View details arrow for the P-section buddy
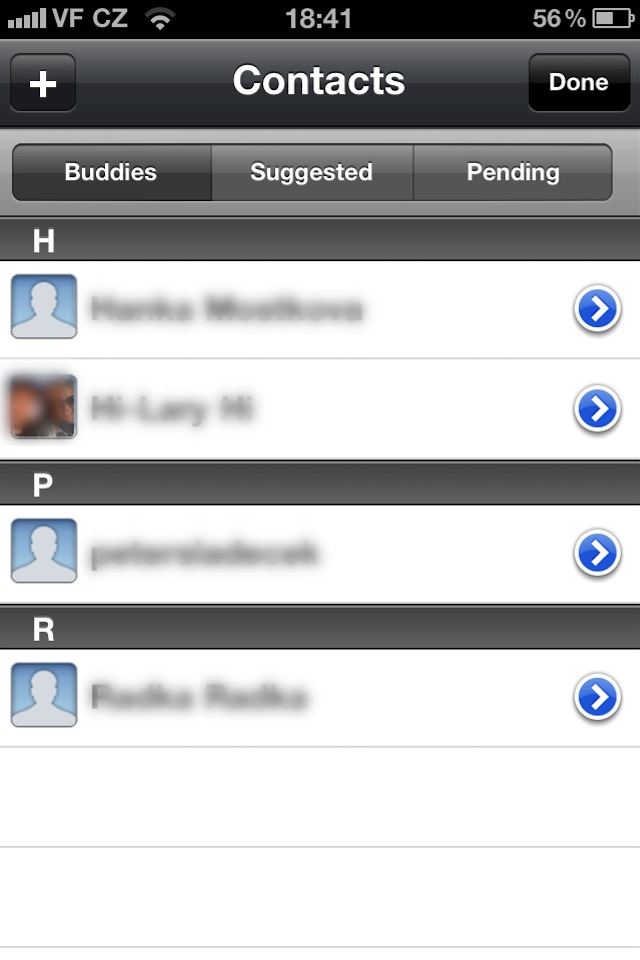The width and height of the screenshot is (640, 960). tap(597, 553)
